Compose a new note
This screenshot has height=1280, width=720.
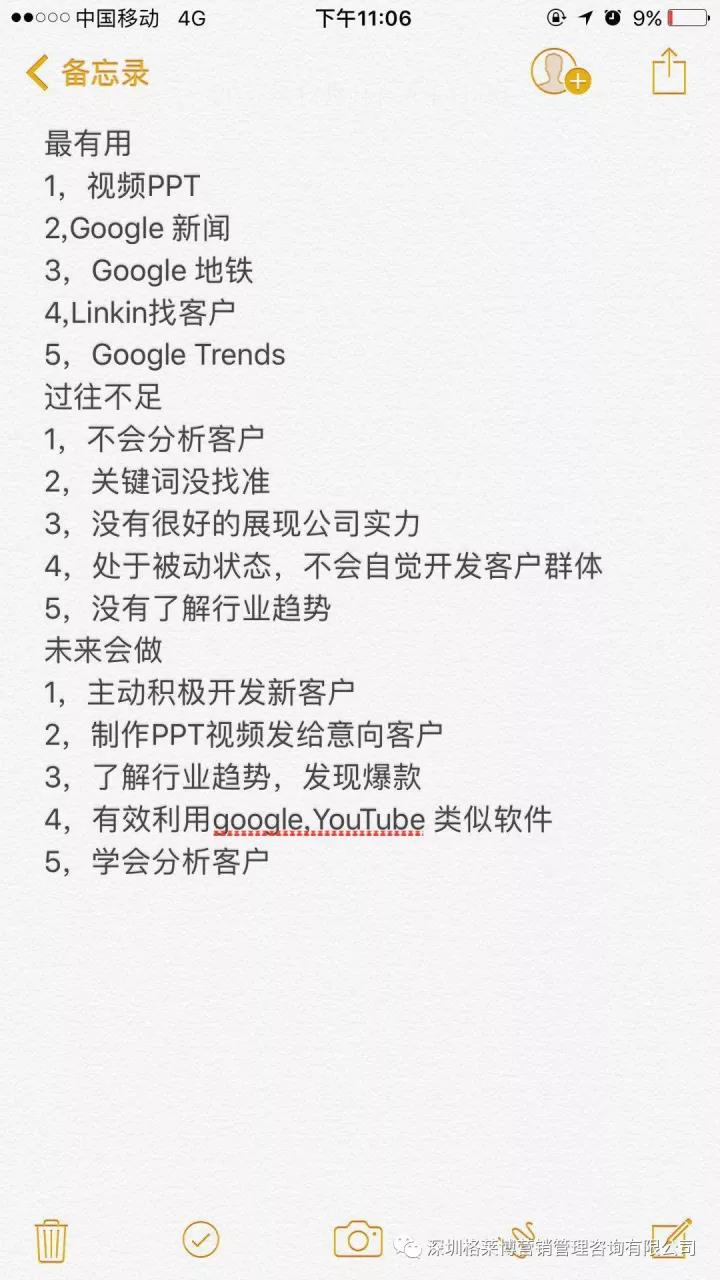tap(672, 1238)
